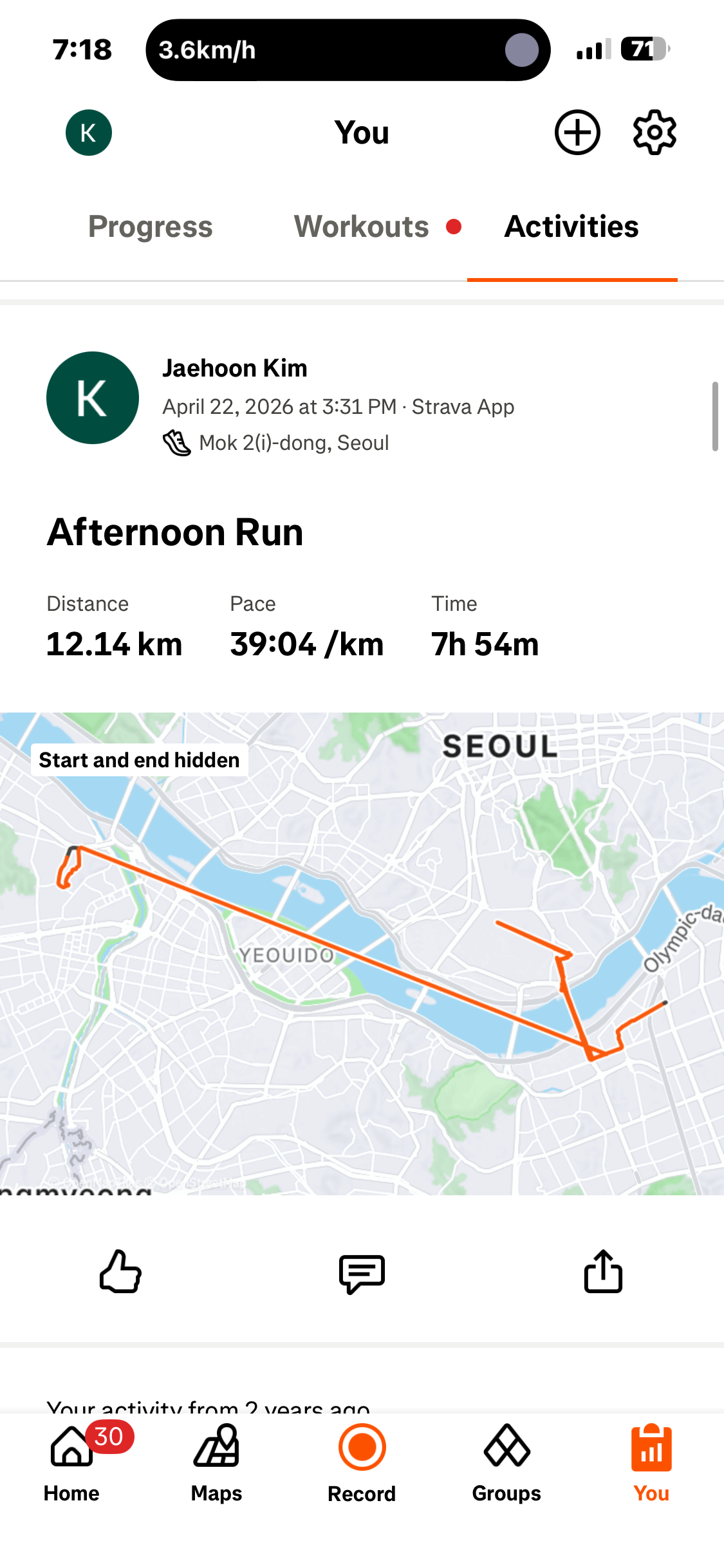Open Jaehoon Kim's profile from the post
Screen dimensions: 724x1568
point(234,368)
